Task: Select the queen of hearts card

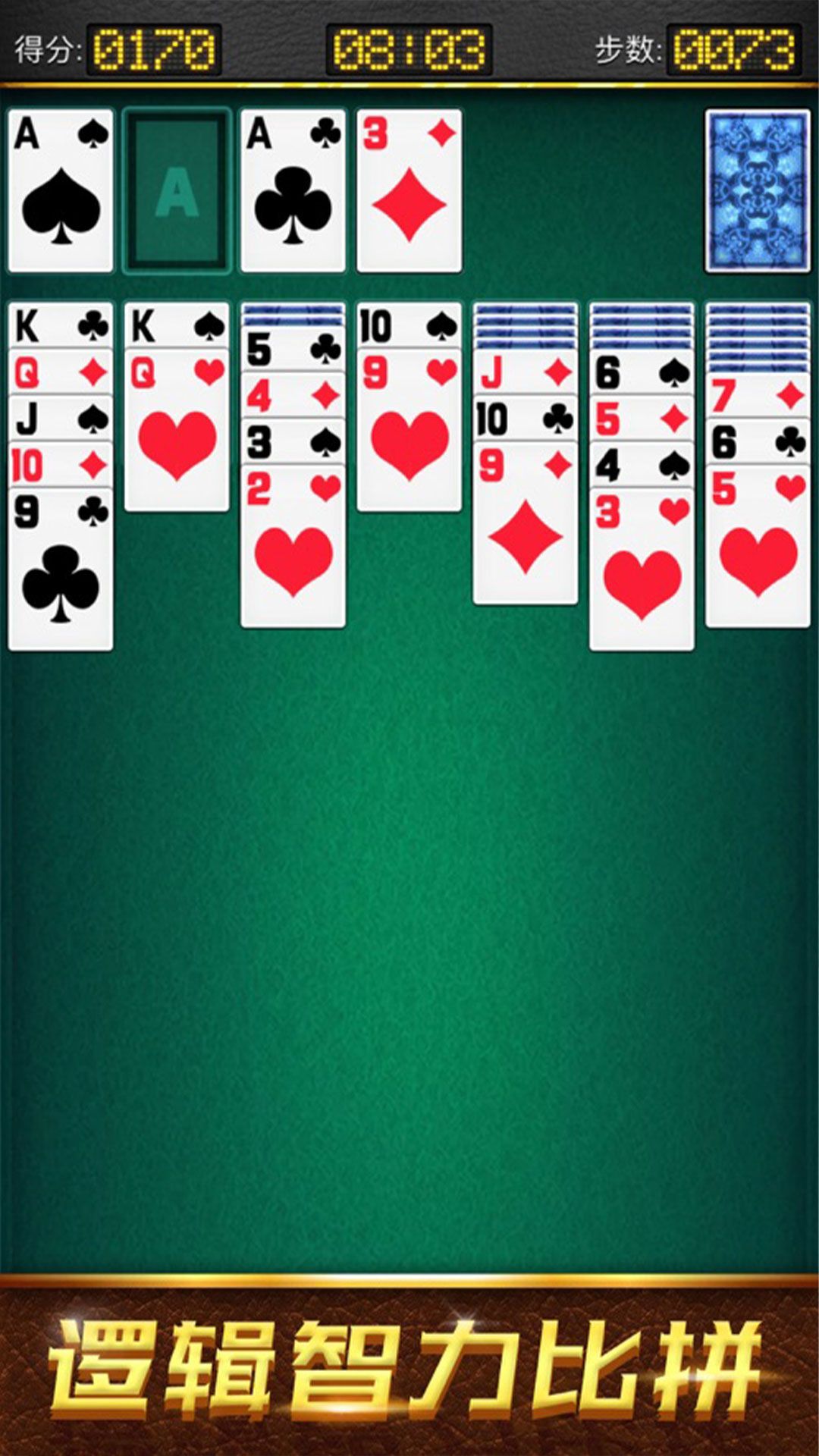Action: (177, 440)
